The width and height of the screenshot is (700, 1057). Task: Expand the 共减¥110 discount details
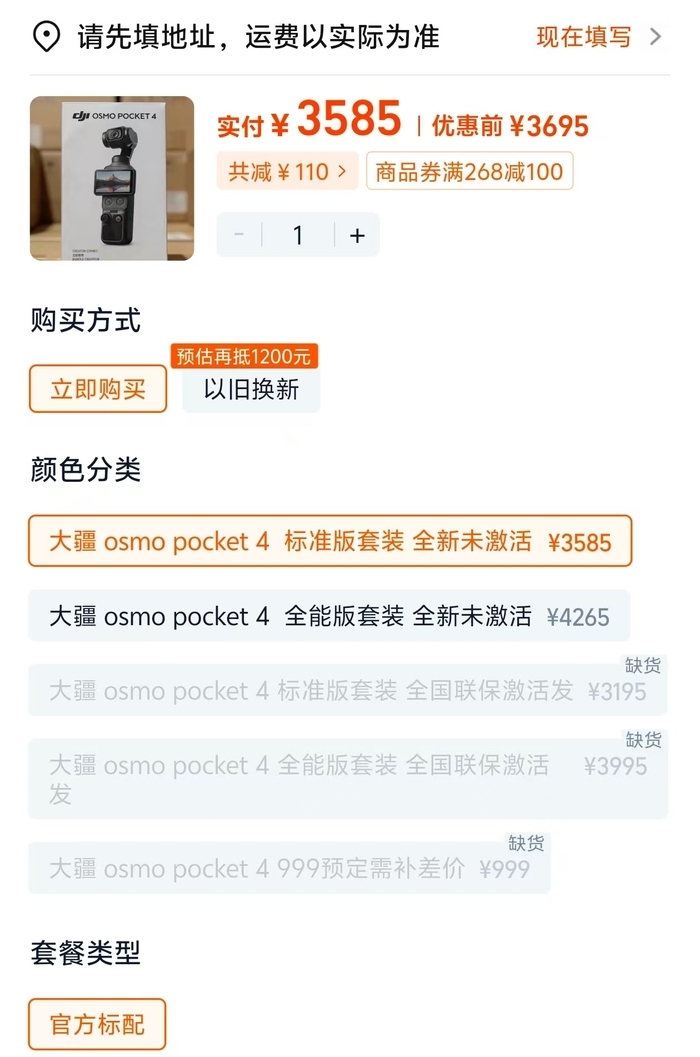[288, 172]
